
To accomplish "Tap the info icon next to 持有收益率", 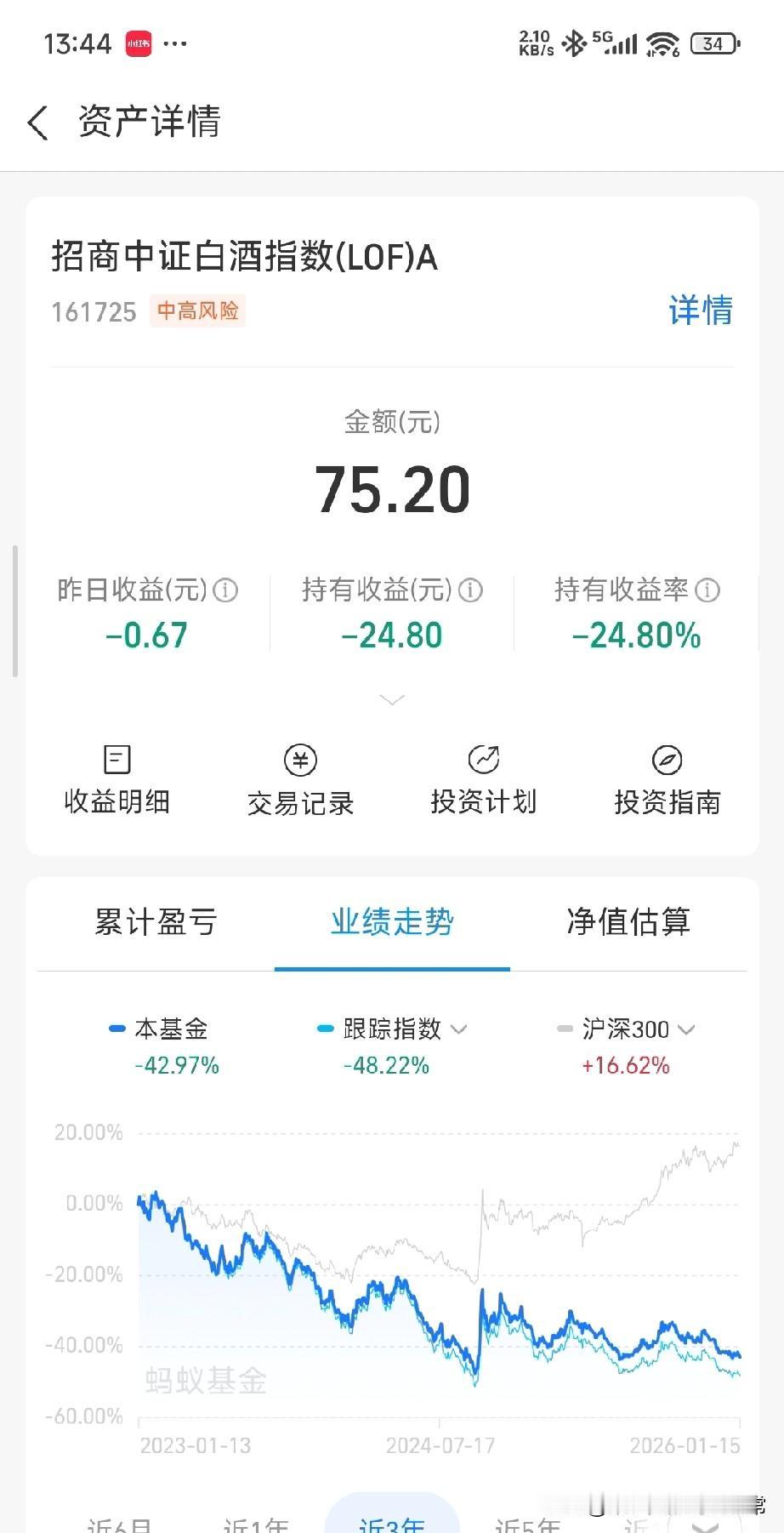I will coord(707,590).
